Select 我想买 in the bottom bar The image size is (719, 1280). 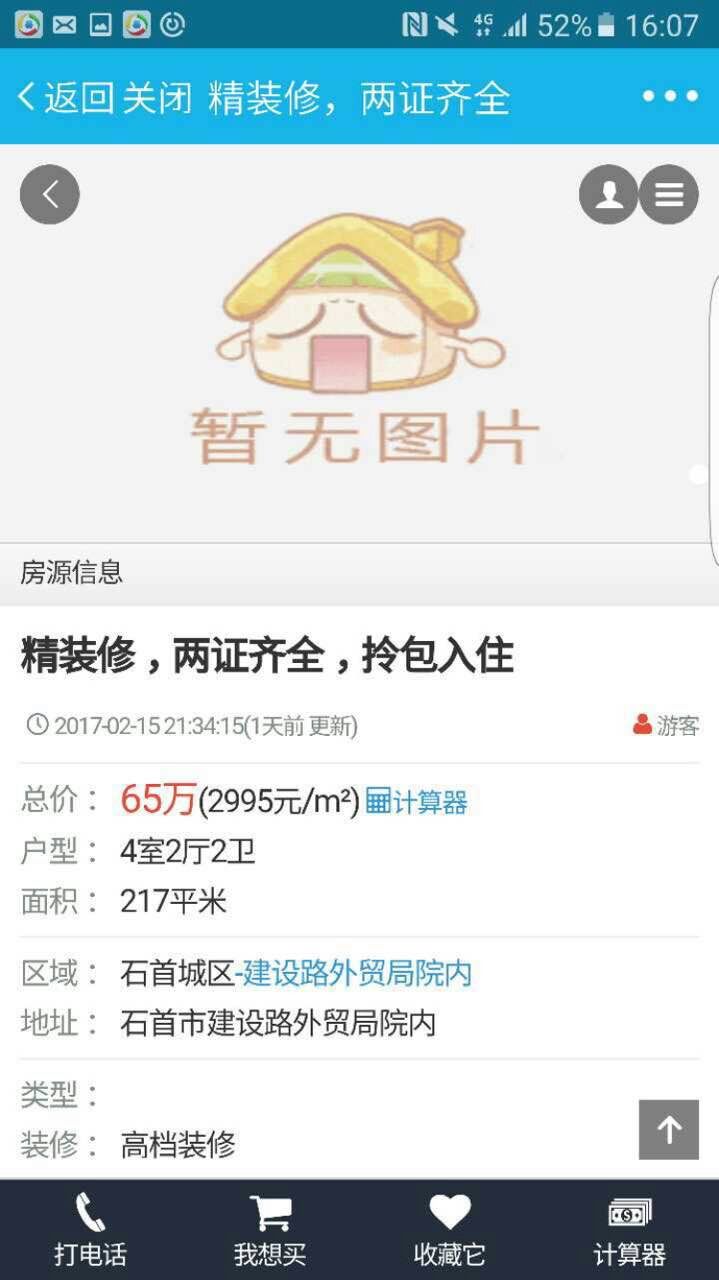click(270, 1230)
